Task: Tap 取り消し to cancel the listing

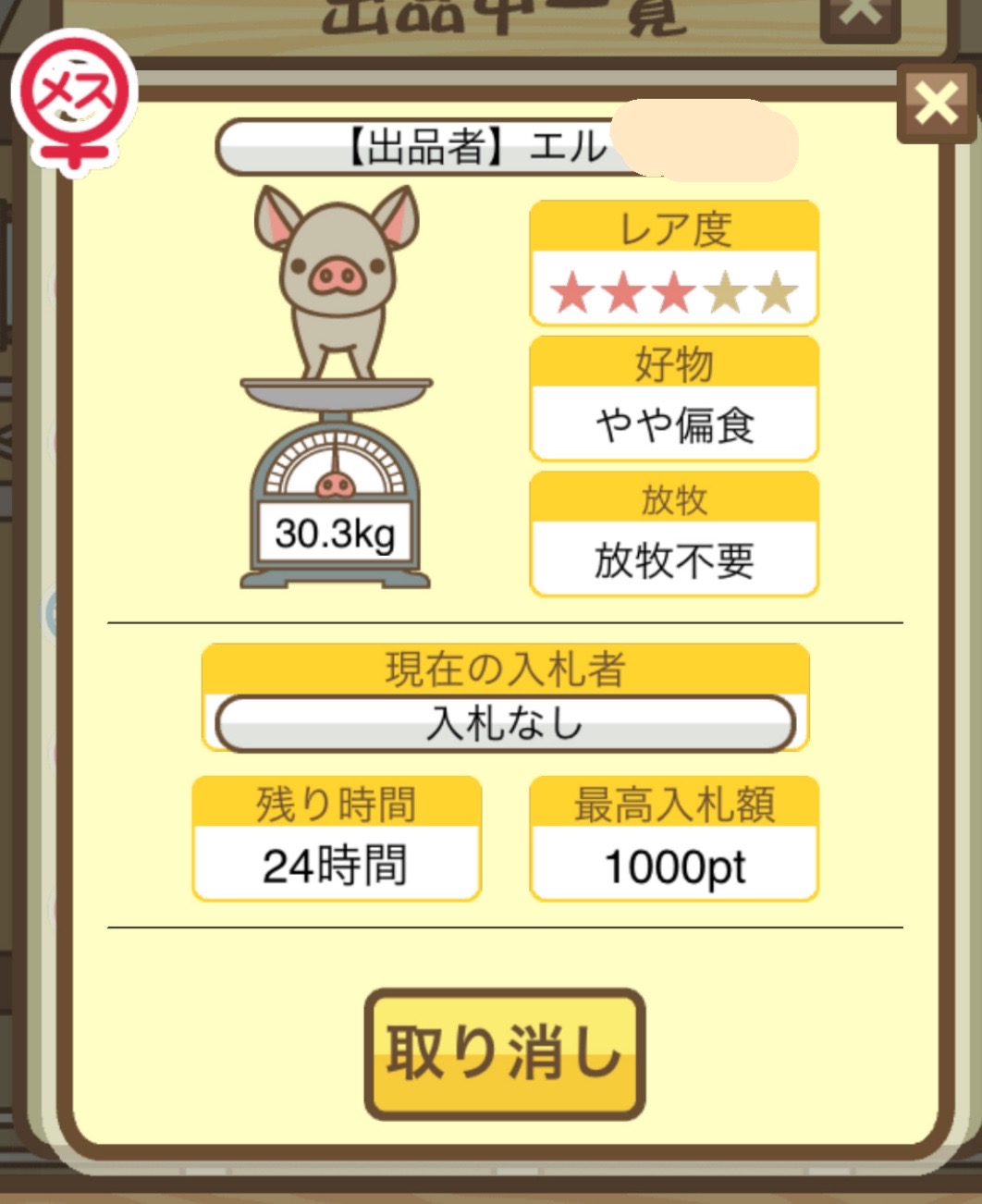Action: click(504, 1053)
